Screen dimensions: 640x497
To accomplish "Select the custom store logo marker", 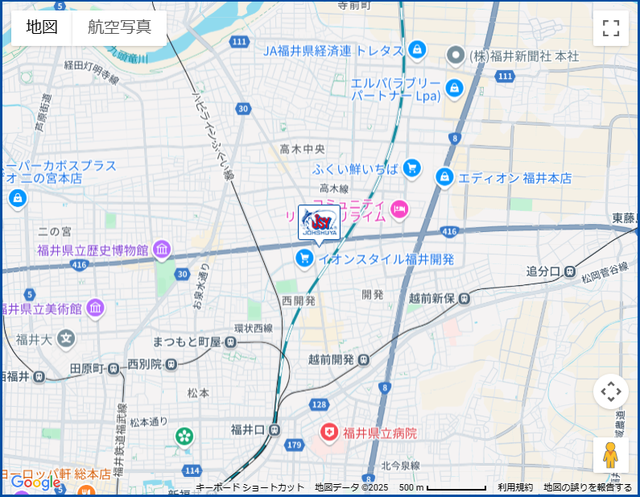I will [319, 222].
